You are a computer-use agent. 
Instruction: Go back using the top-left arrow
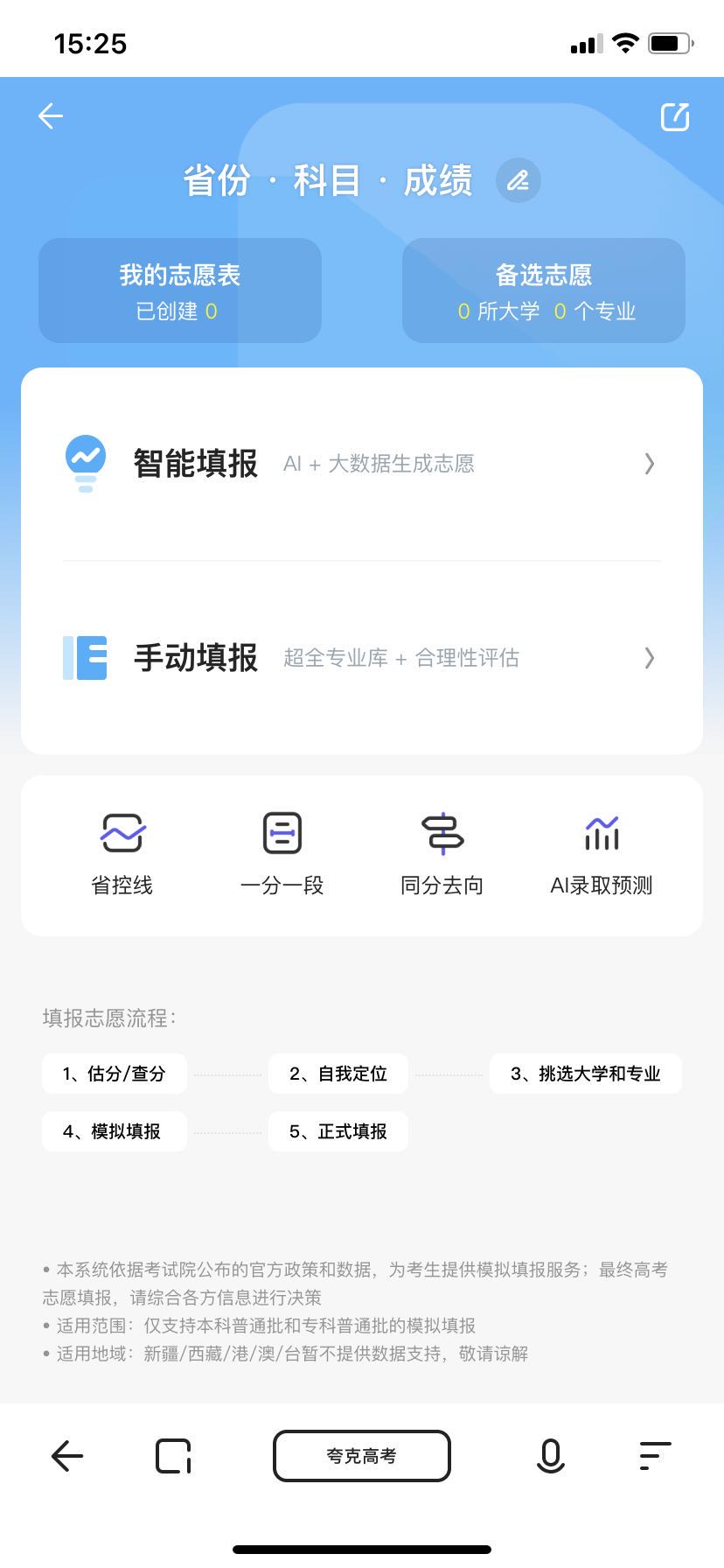51,115
